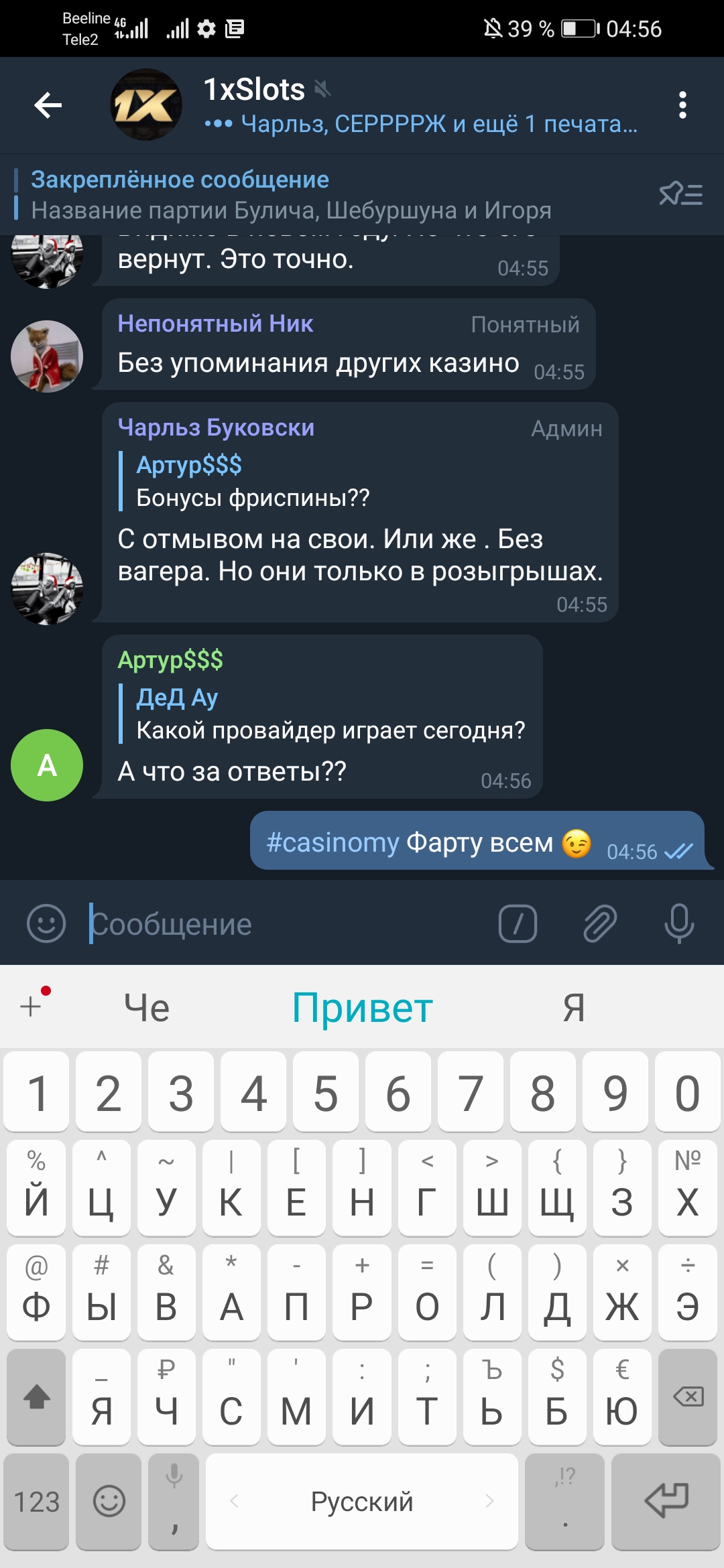Screen dimensions: 724x1568
Task: Tap the backspace key
Action: pos(688,1396)
